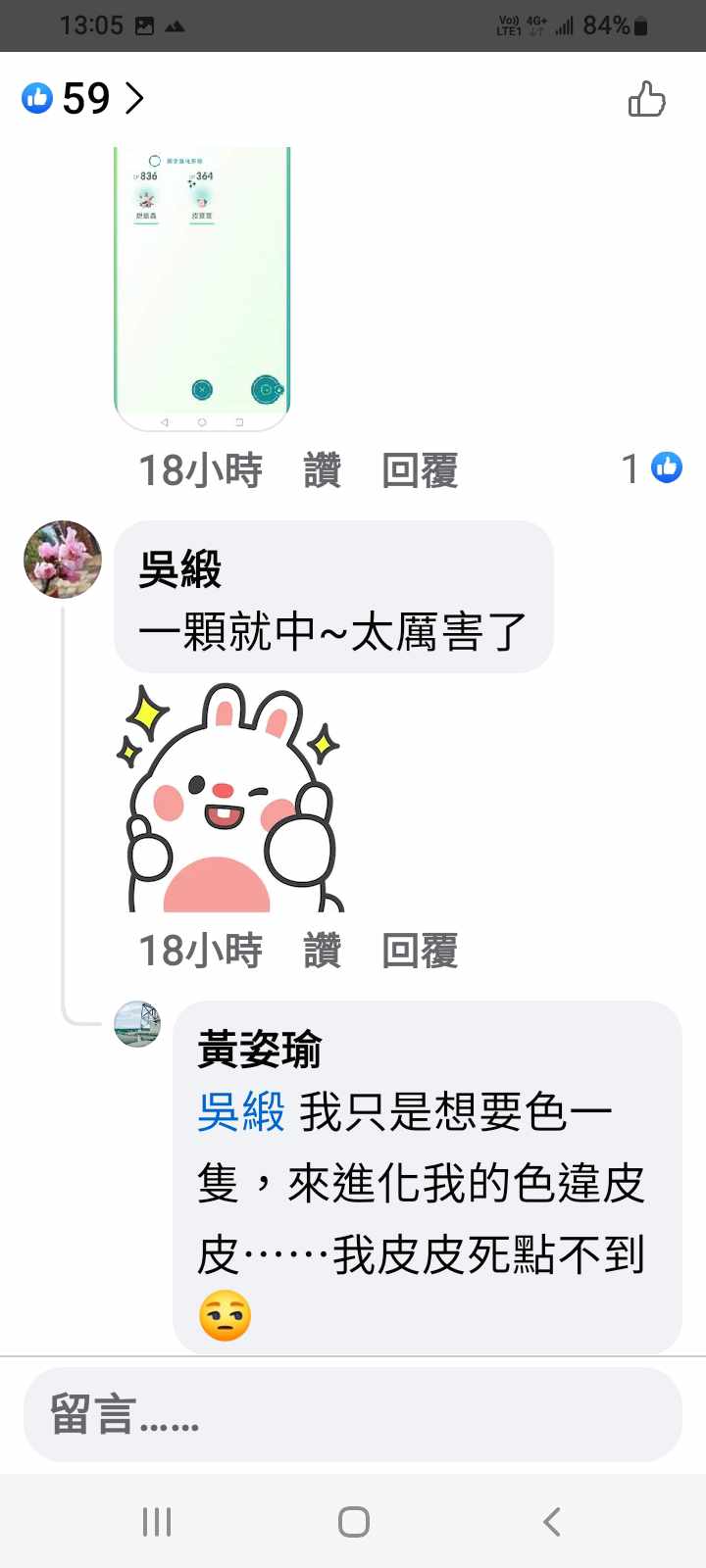Like the post with the thumbs-up icon
The image size is (706, 1568).
pos(646,99)
